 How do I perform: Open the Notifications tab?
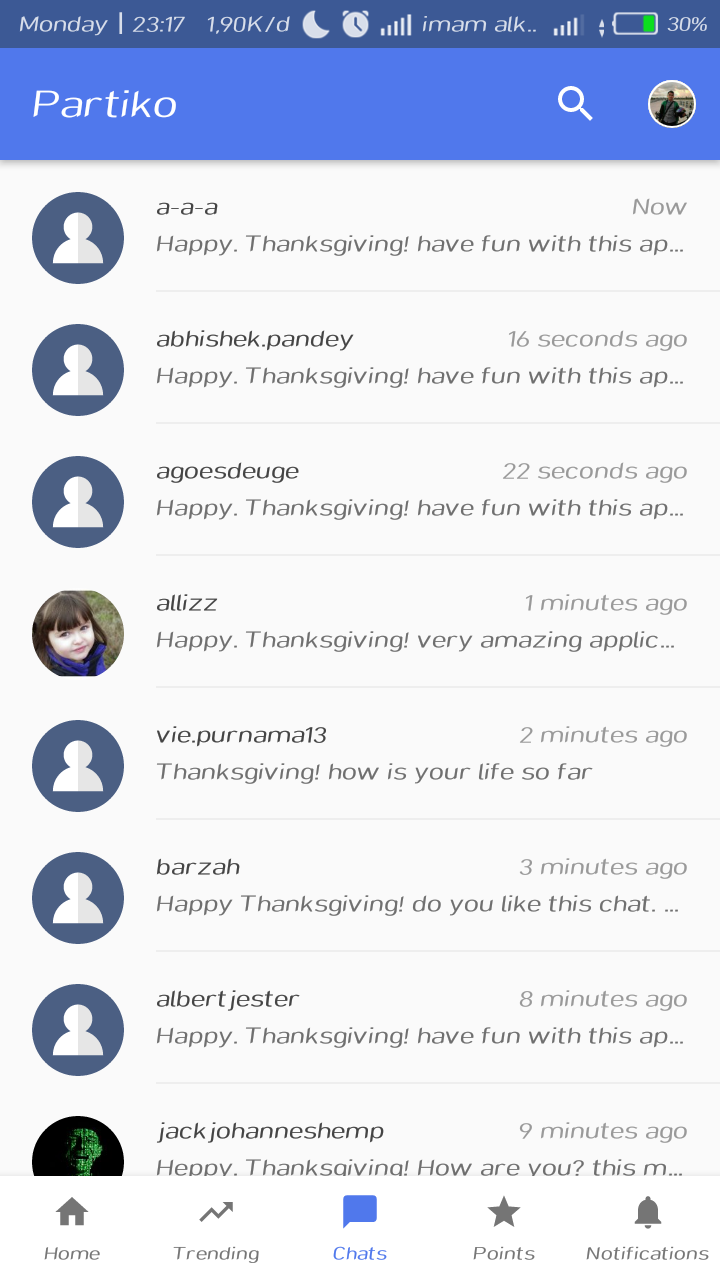[647, 1229]
